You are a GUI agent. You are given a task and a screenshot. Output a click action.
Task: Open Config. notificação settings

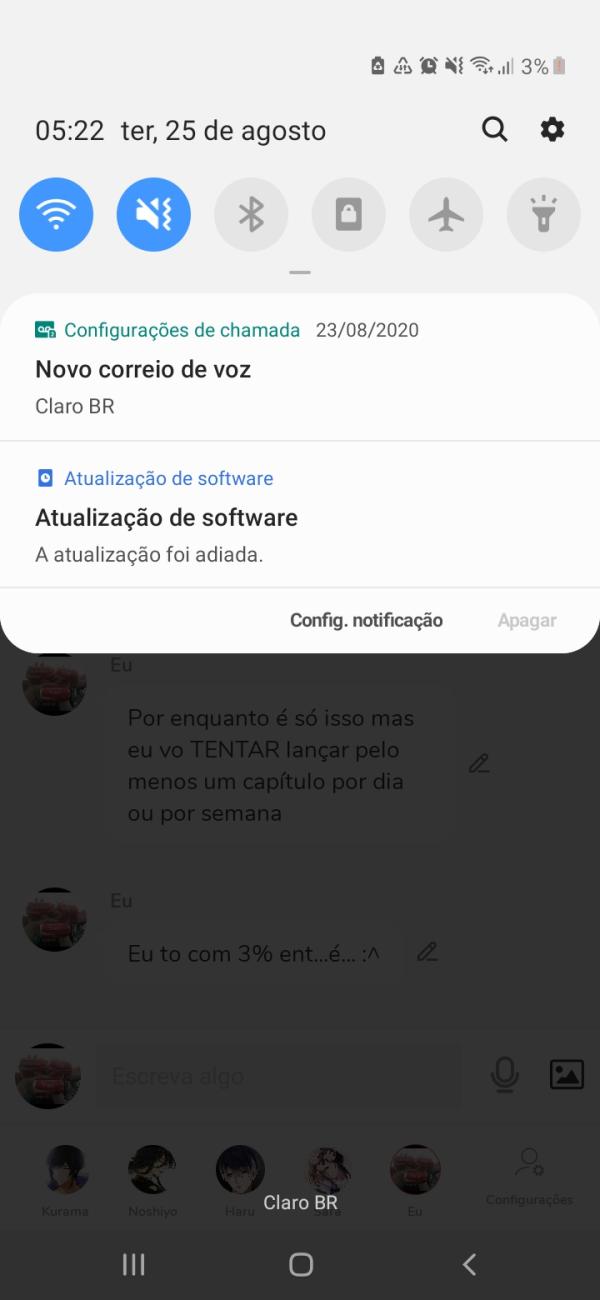366,620
